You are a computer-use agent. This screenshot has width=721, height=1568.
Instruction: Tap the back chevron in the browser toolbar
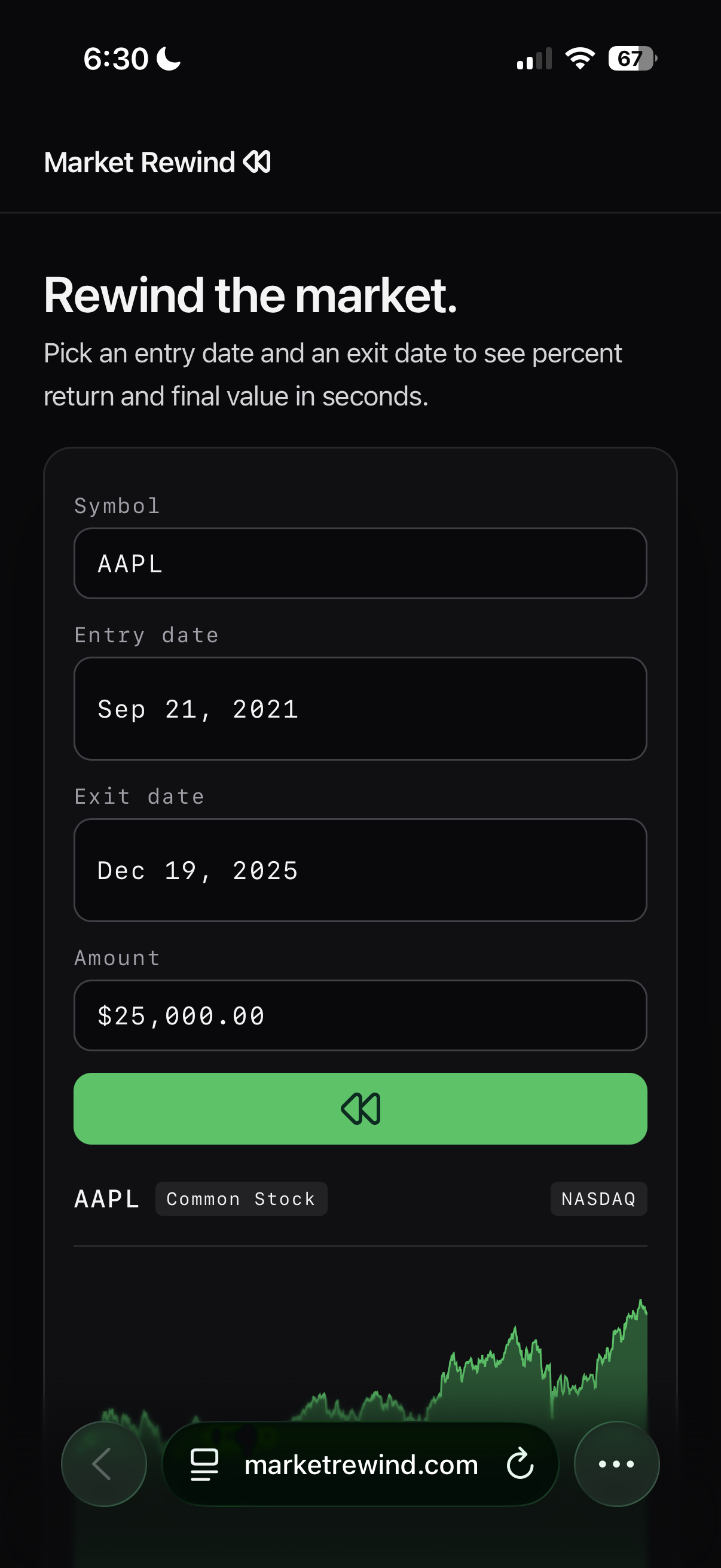[103, 1465]
